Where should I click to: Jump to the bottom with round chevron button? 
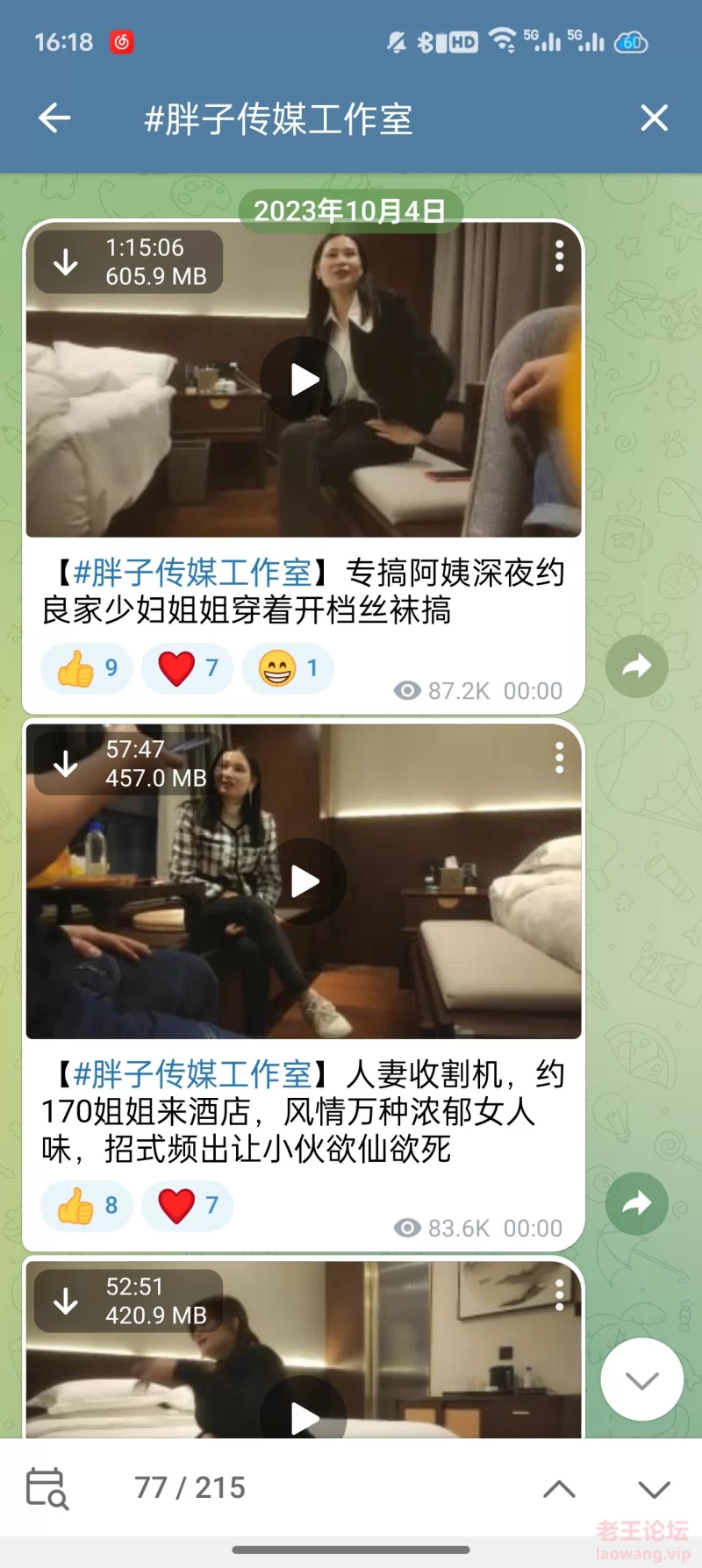coord(641,1379)
